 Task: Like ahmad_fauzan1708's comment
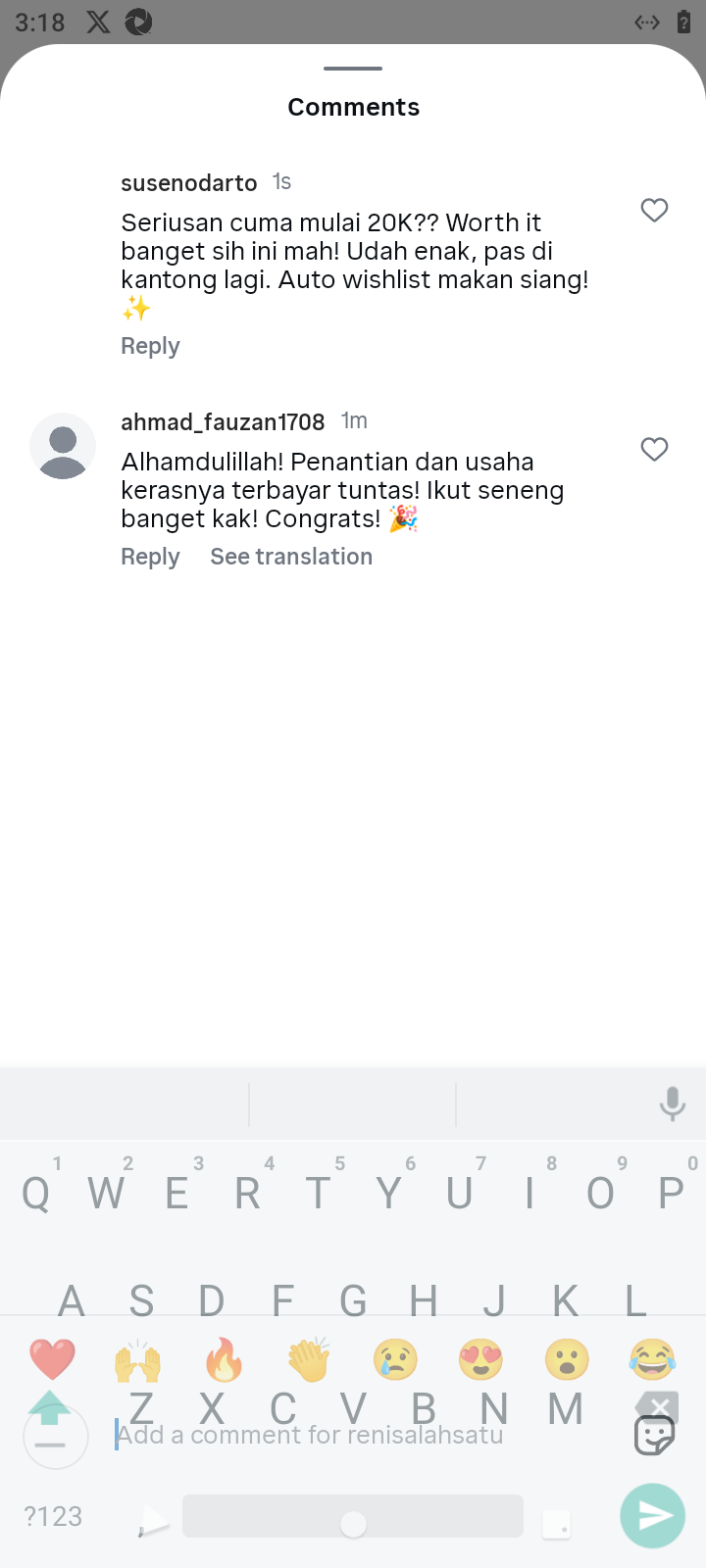(x=654, y=450)
